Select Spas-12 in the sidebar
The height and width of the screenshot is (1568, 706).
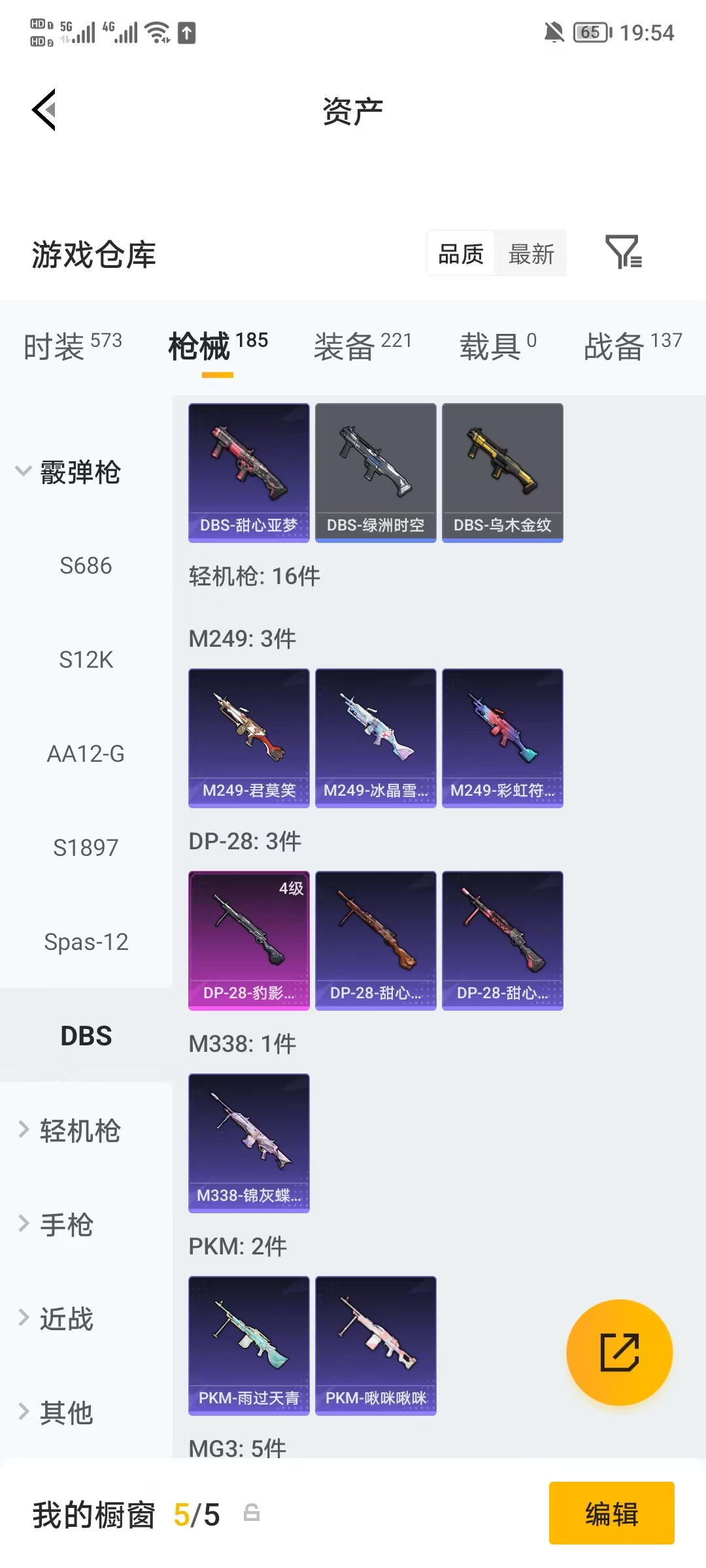point(86,942)
